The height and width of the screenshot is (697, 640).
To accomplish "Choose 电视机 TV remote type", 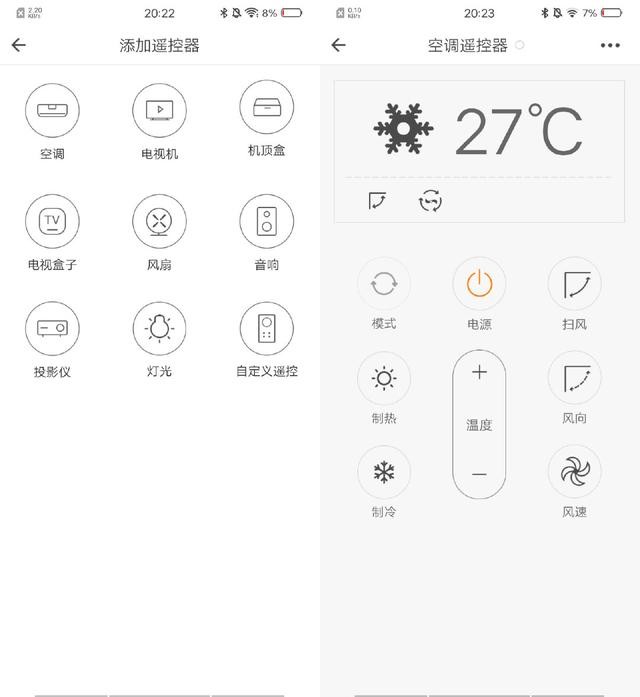I will click(x=159, y=110).
